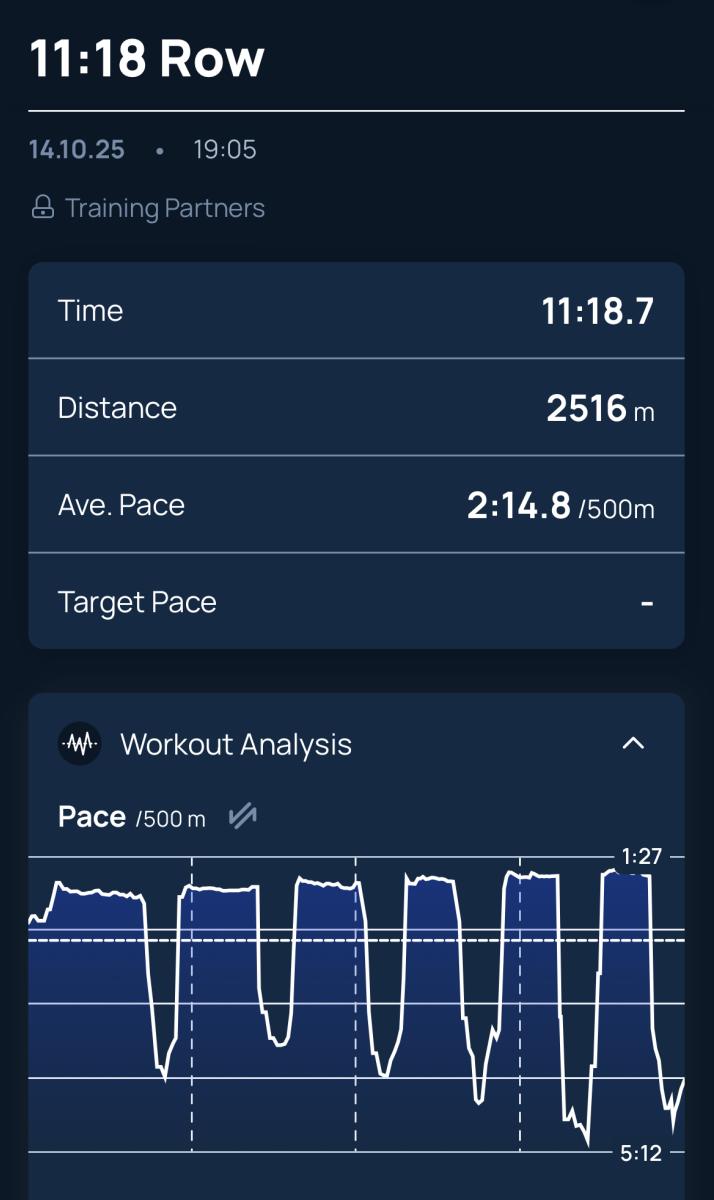Open Training Partners privacy setting

148,208
